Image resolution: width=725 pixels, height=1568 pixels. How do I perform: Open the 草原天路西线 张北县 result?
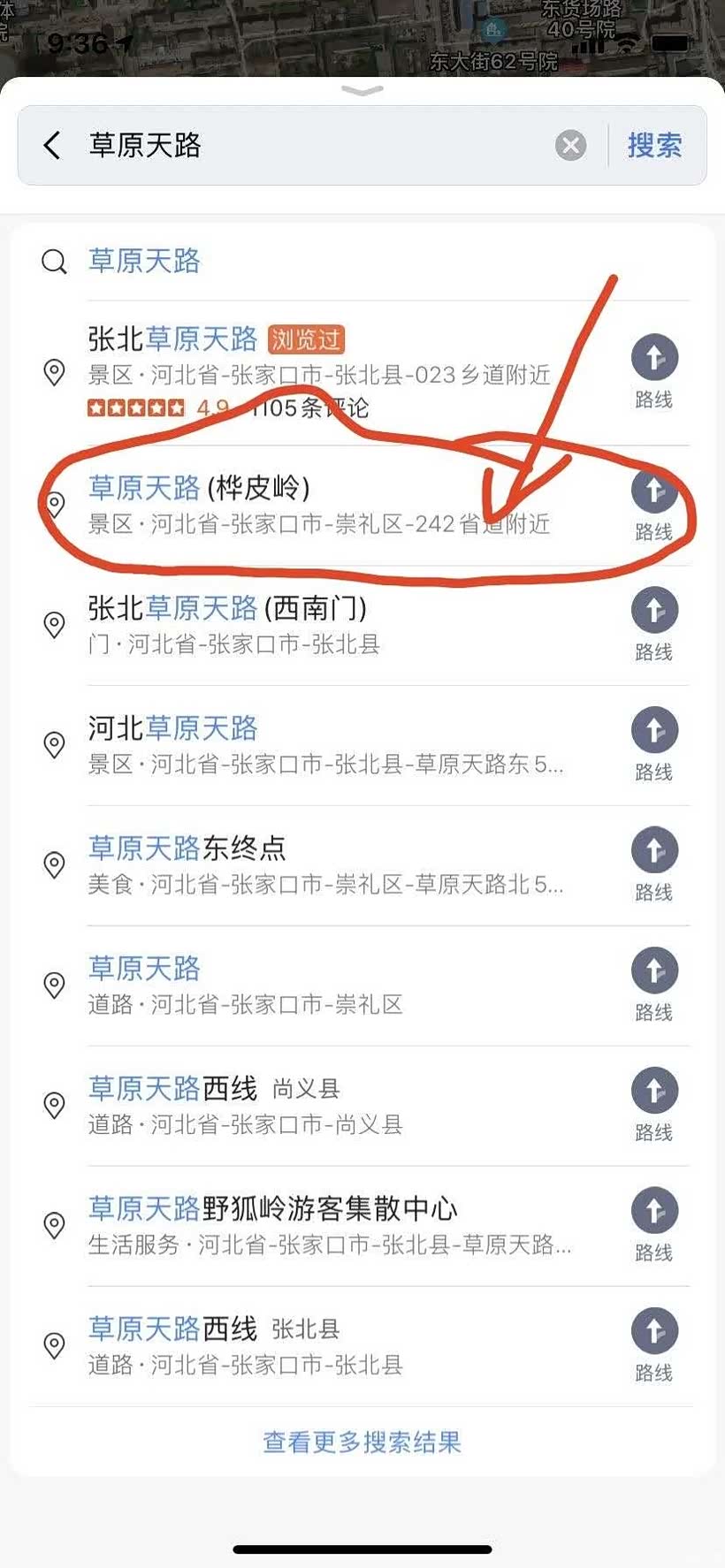318,1345
